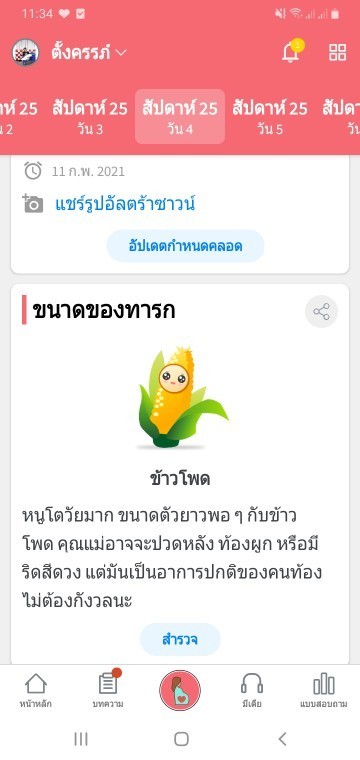360x760 pixels.
Task: Select สัปดาห์ 25 วัน 4
Action: click(x=180, y=117)
